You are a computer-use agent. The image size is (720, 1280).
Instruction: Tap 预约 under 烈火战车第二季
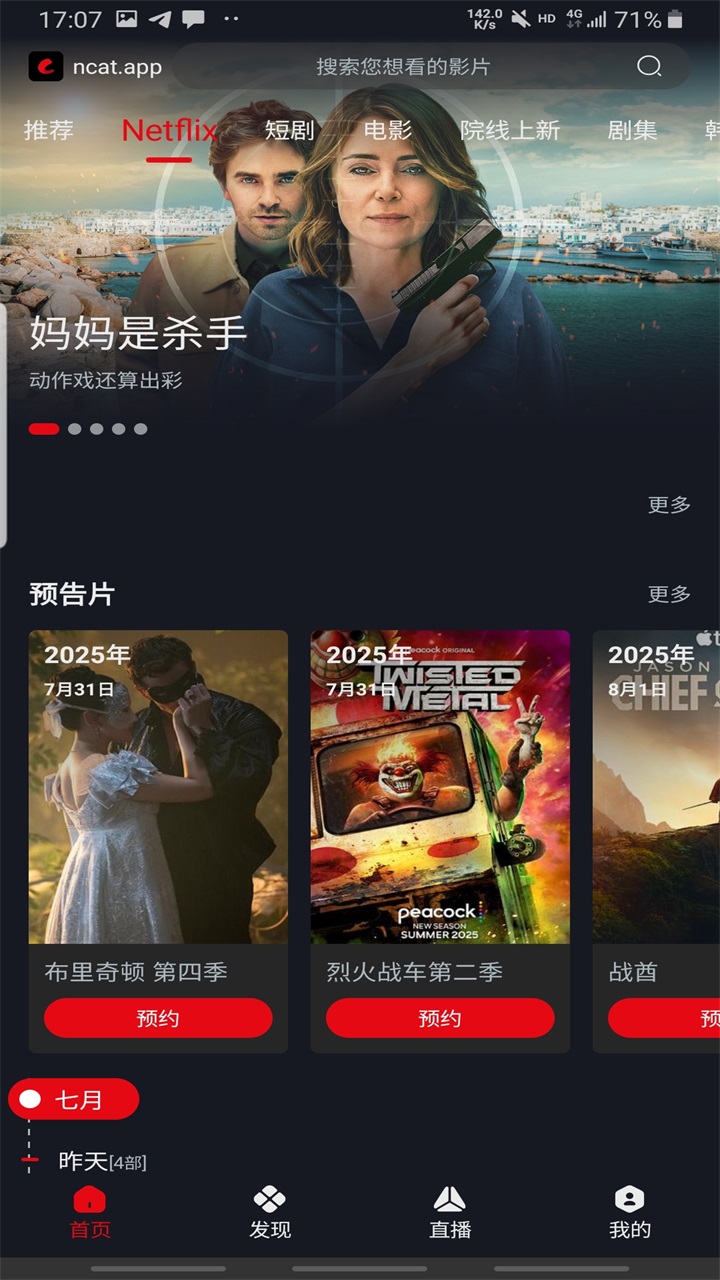pos(440,1018)
